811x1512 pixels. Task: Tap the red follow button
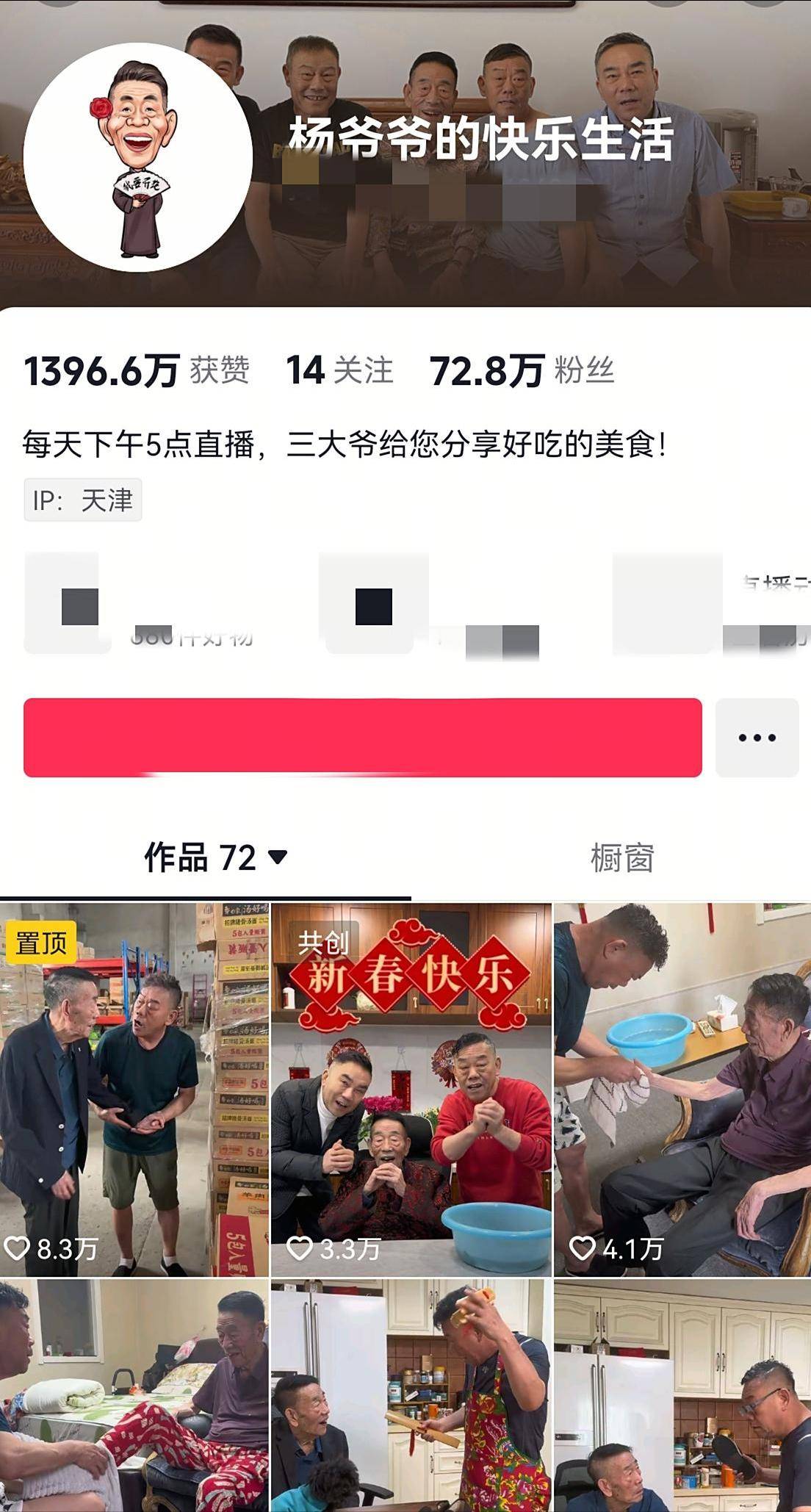[x=362, y=737]
